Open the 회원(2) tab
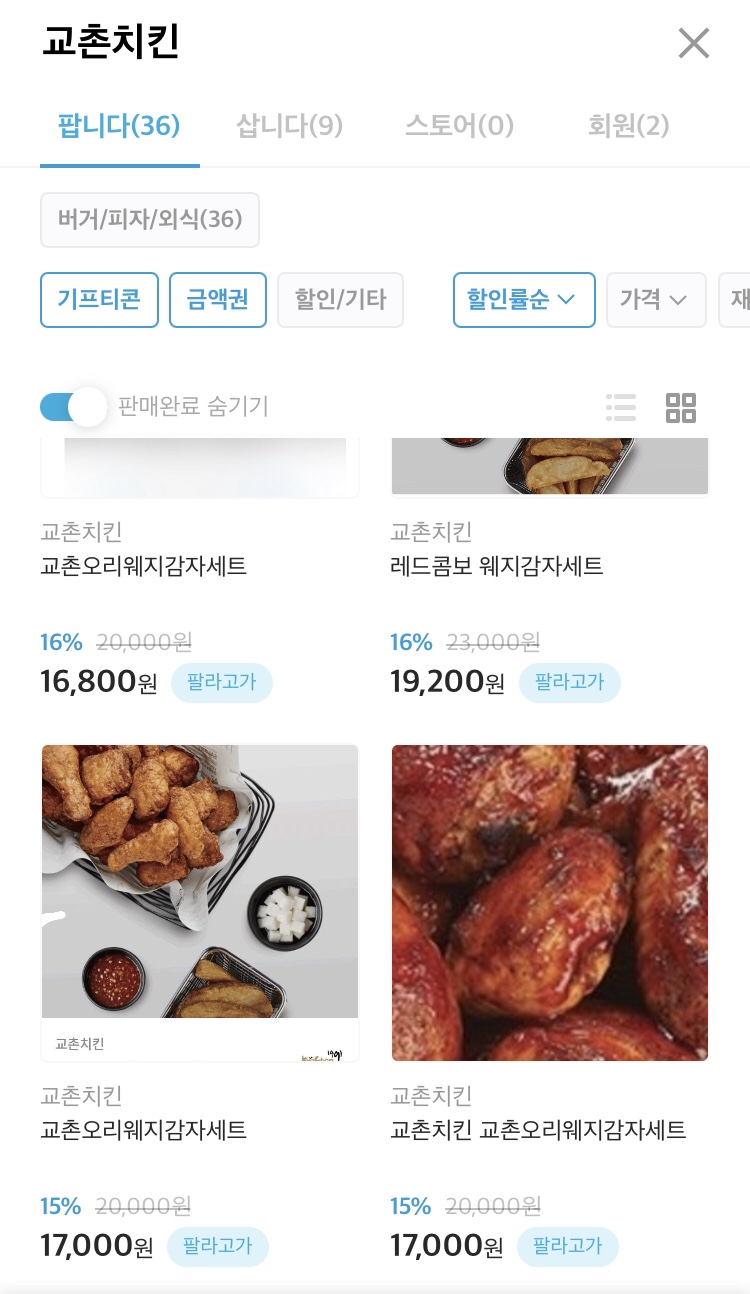The image size is (750, 1294). pyautogui.click(x=628, y=126)
